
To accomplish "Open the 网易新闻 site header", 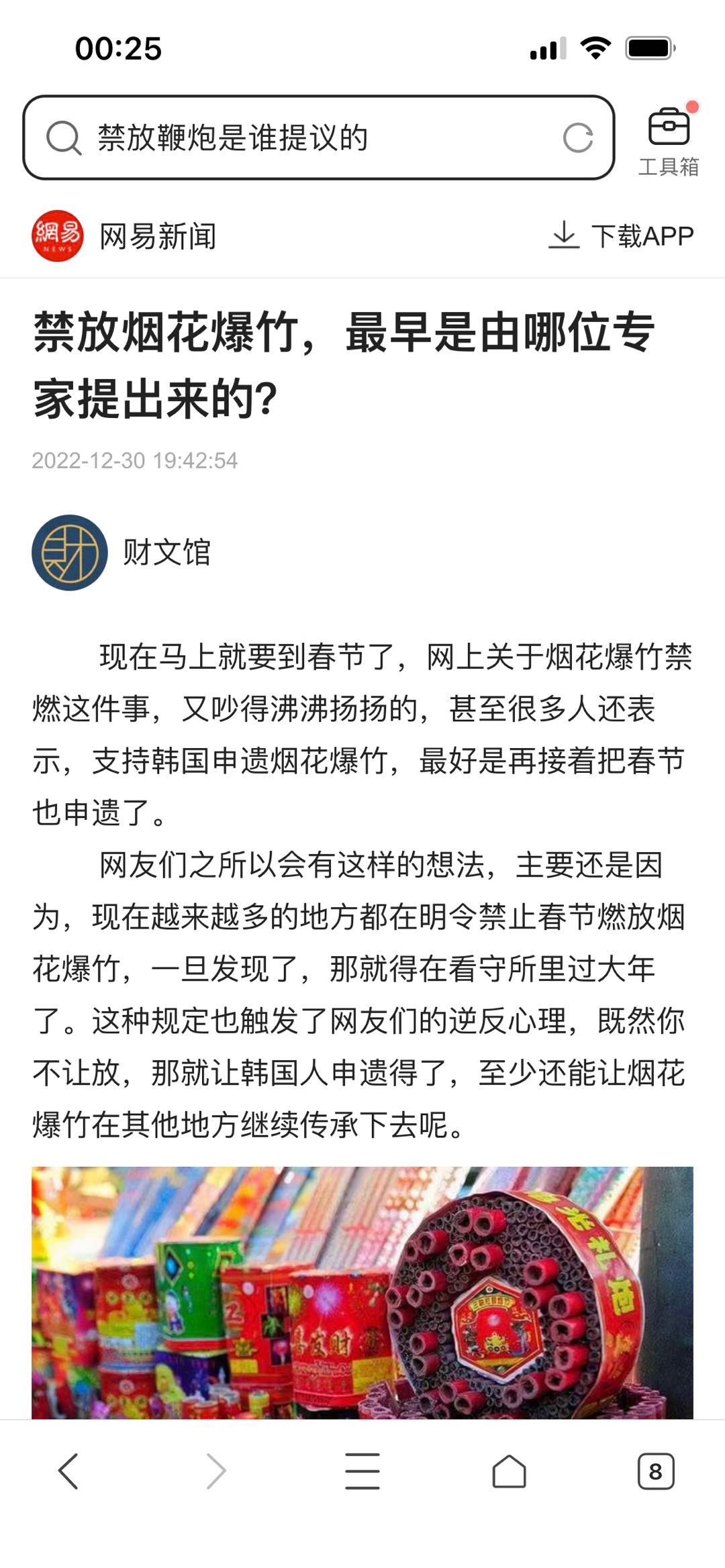I will 124,236.
